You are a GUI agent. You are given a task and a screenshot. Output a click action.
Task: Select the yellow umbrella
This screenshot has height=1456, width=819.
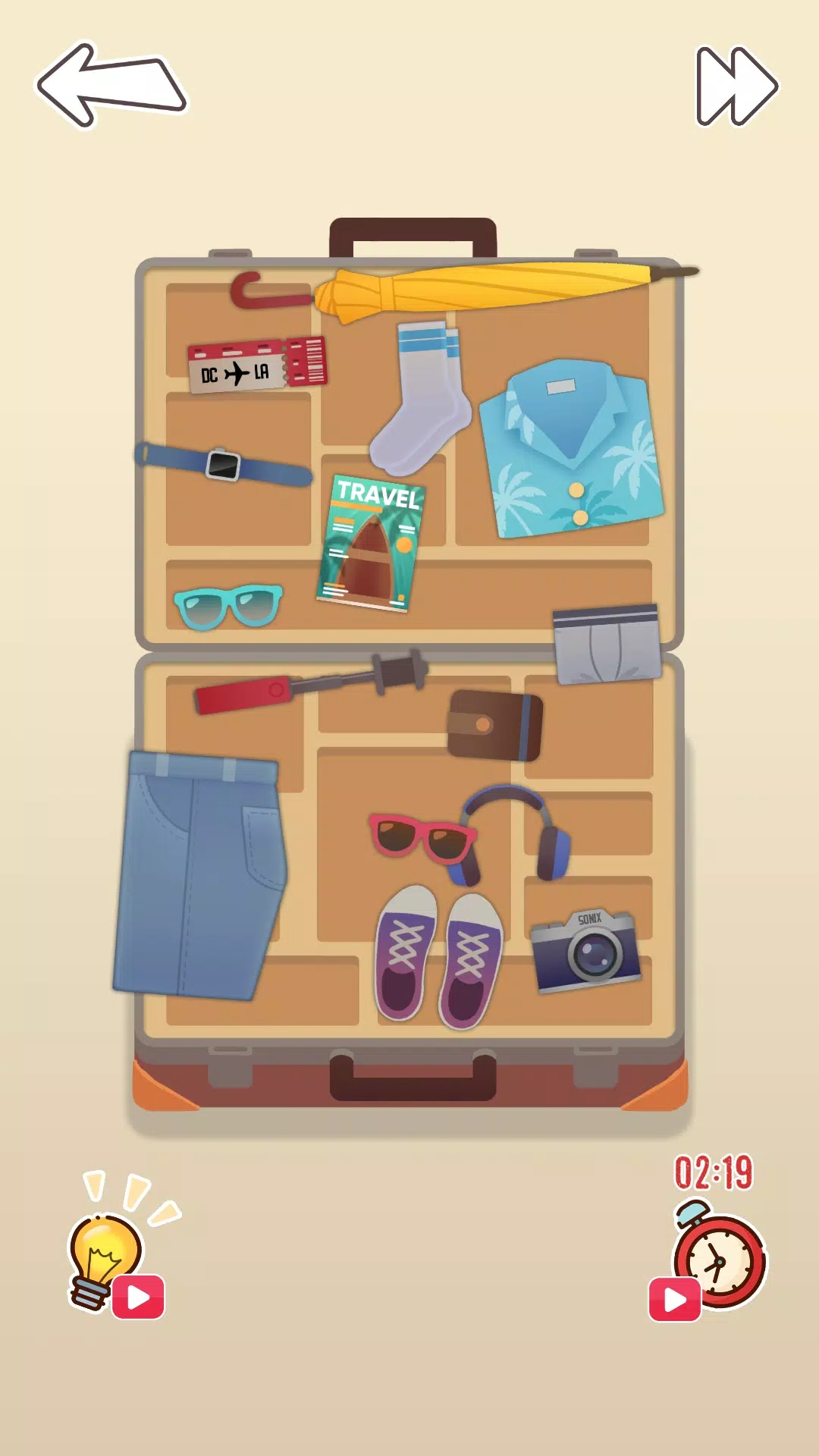(485, 288)
